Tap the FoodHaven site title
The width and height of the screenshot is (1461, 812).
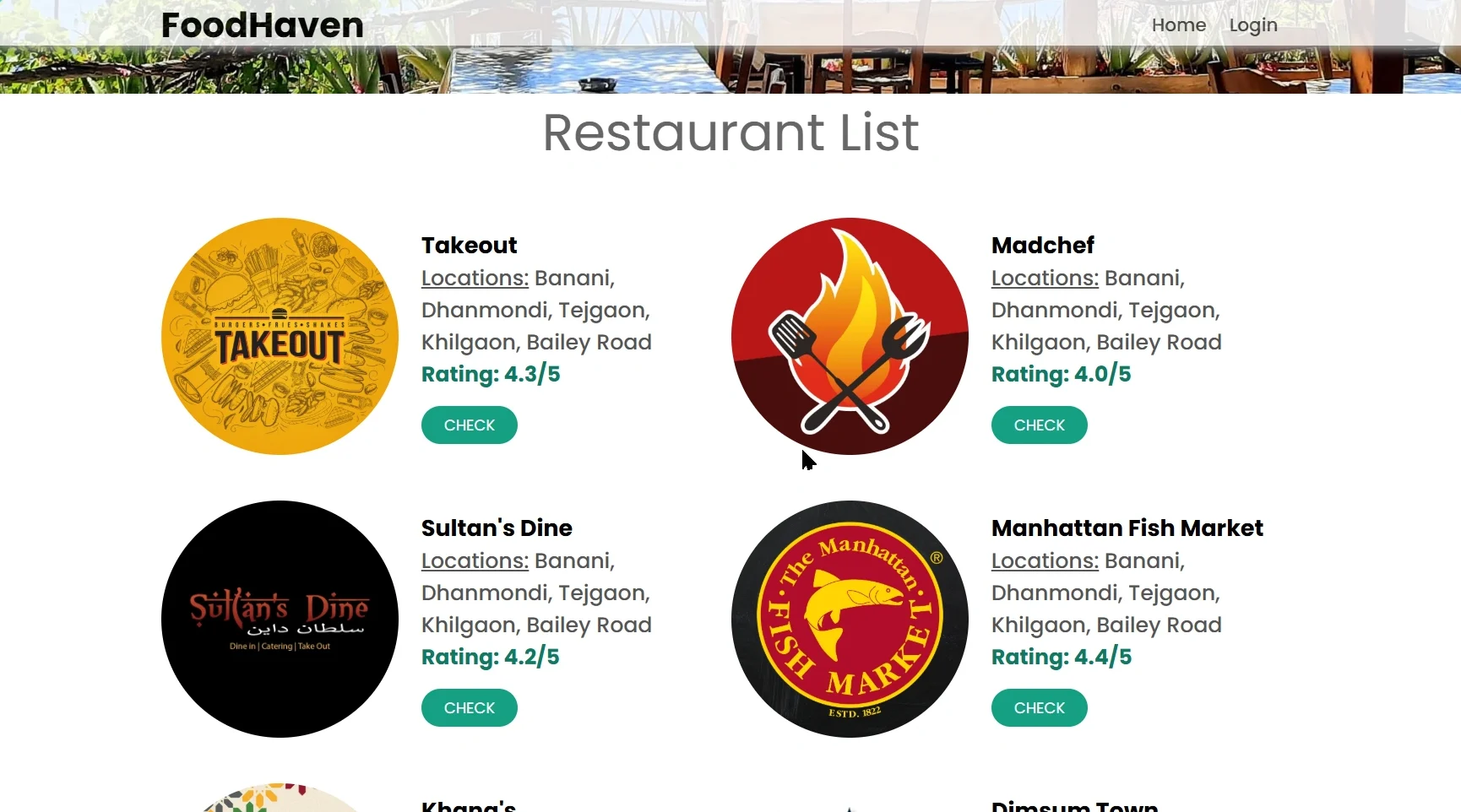coord(262,25)
